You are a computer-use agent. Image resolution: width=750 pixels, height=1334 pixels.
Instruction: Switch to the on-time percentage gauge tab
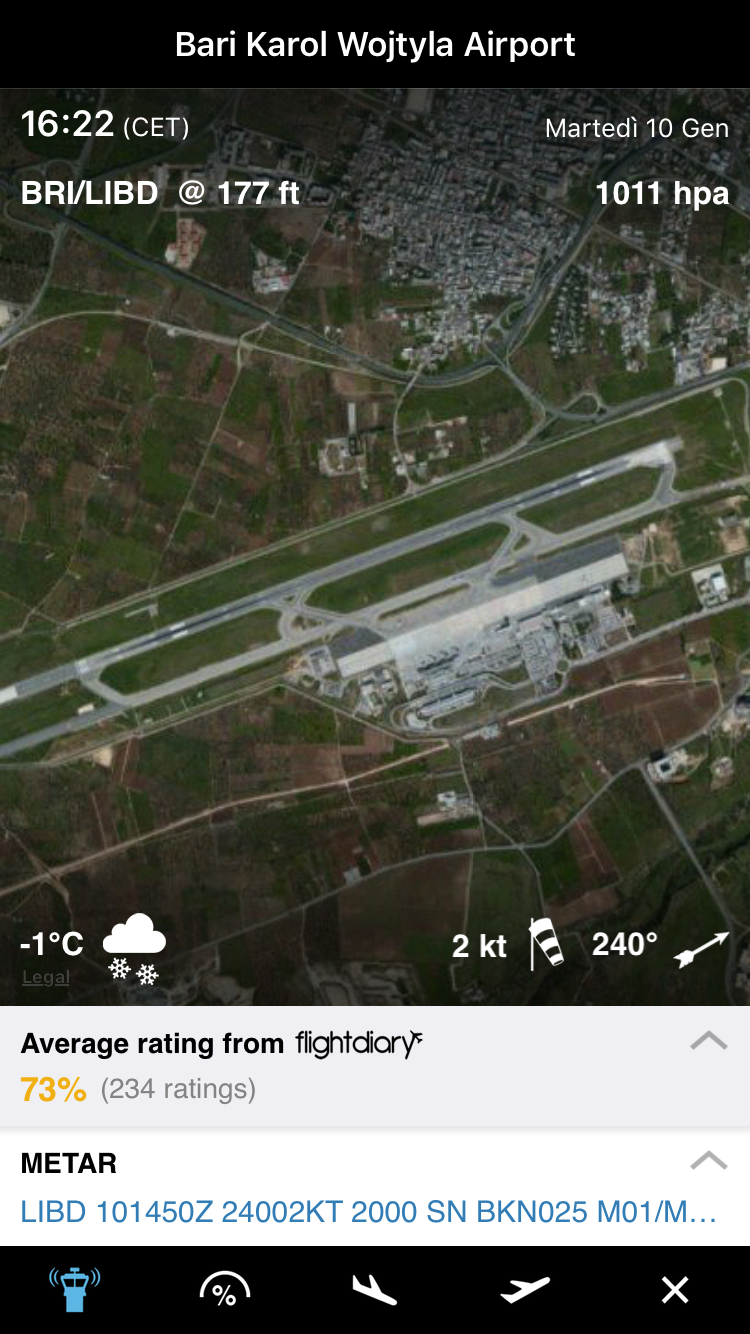pyautogui.click(x=225, y=1290)
